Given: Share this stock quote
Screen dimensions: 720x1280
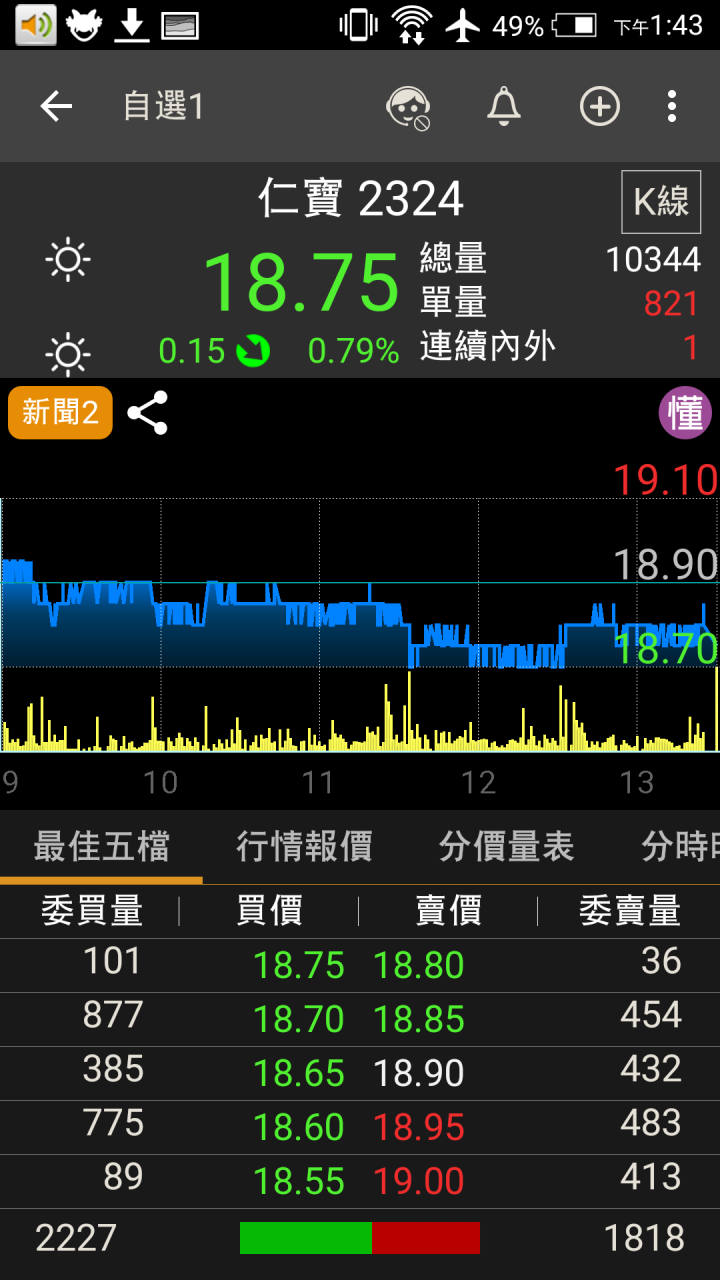Looking at the screenshot, I should coord(147,413).
